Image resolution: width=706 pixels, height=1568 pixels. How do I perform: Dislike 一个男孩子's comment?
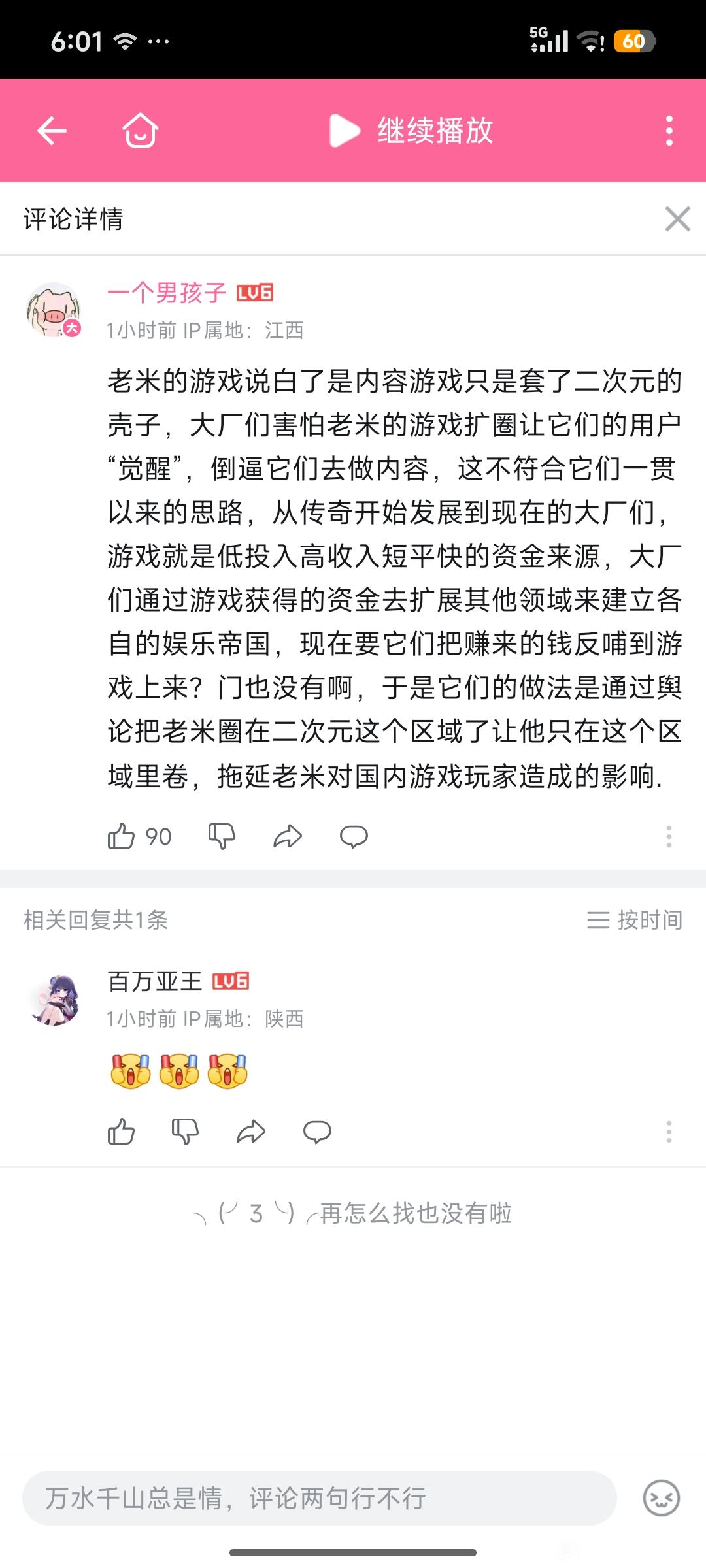point(222,836)
